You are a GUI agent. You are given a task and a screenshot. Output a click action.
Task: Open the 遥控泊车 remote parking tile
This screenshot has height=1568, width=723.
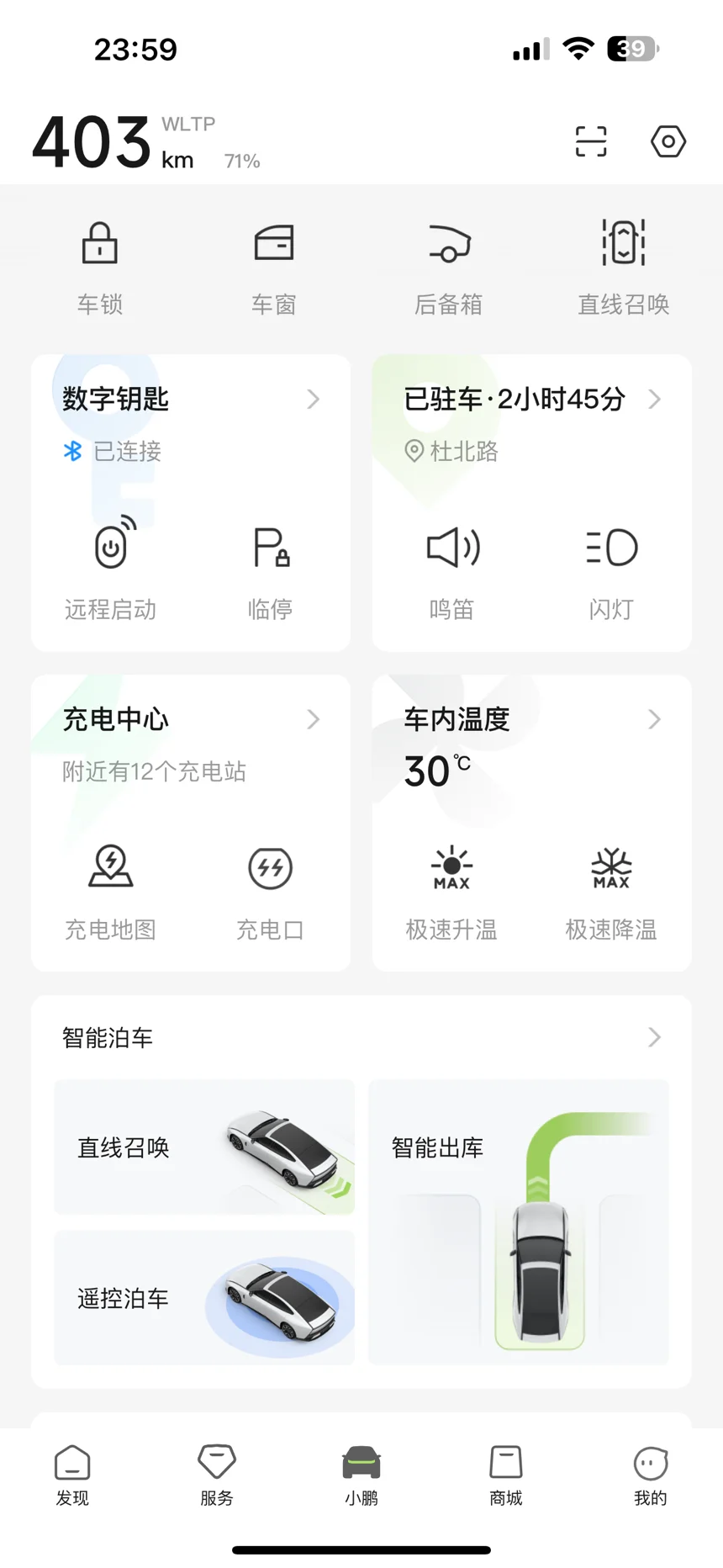click(x=204, y=1298)
